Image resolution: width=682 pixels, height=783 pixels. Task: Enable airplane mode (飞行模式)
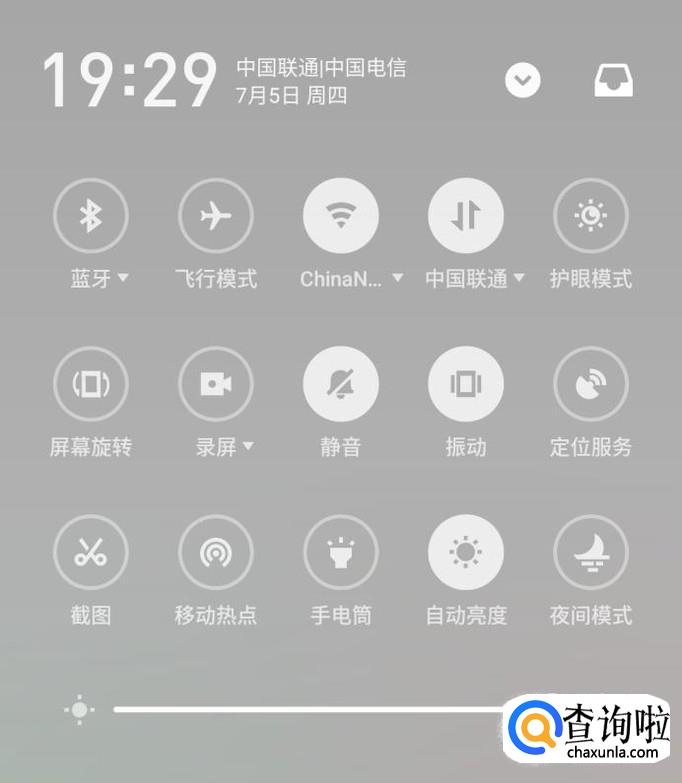pos(216,216)
